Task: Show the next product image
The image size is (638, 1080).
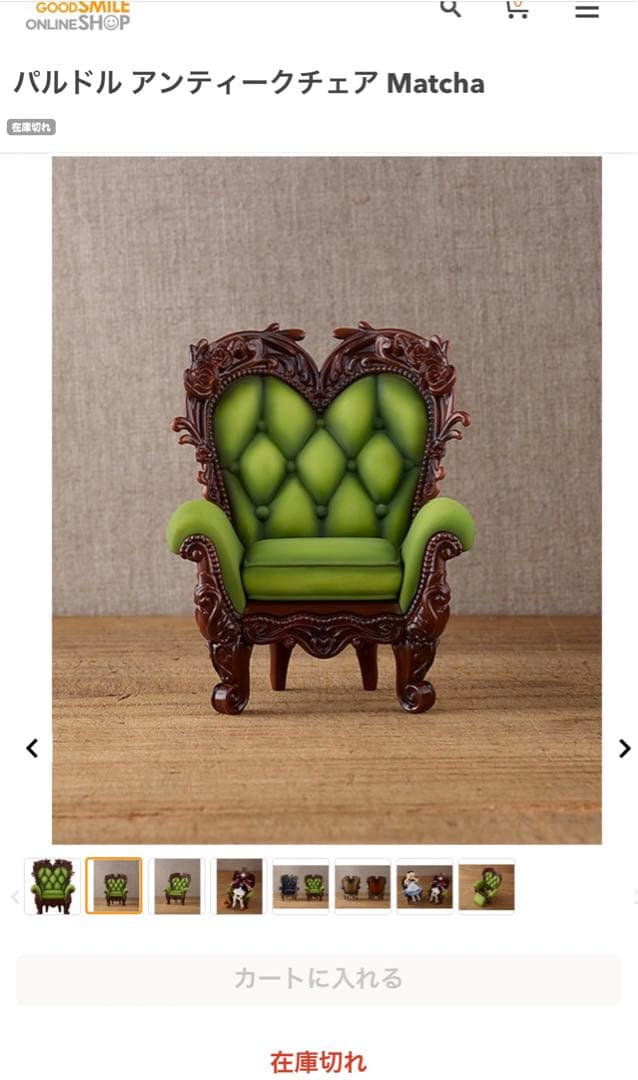Action: (x=624, y=748)
